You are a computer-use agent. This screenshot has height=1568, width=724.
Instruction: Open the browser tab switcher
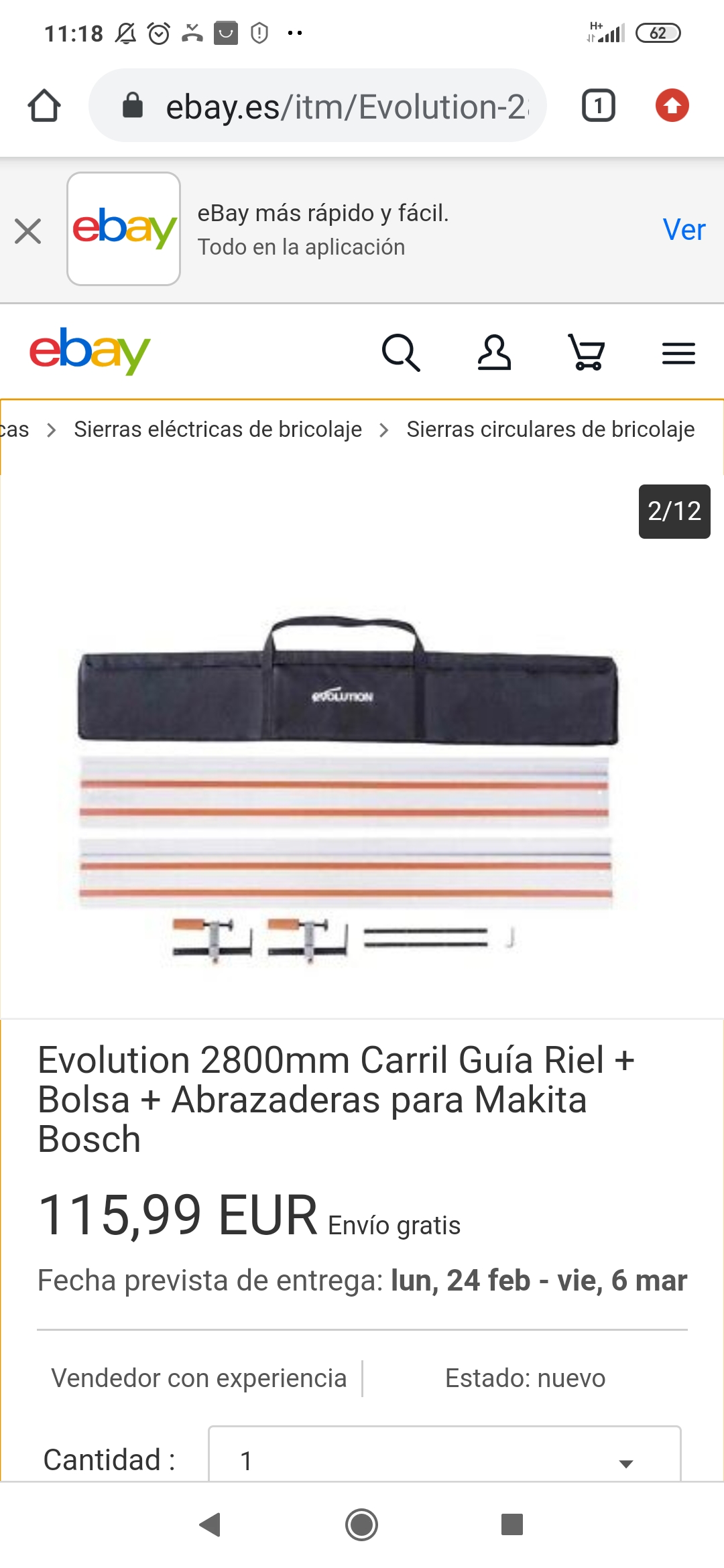click(598, 106)
